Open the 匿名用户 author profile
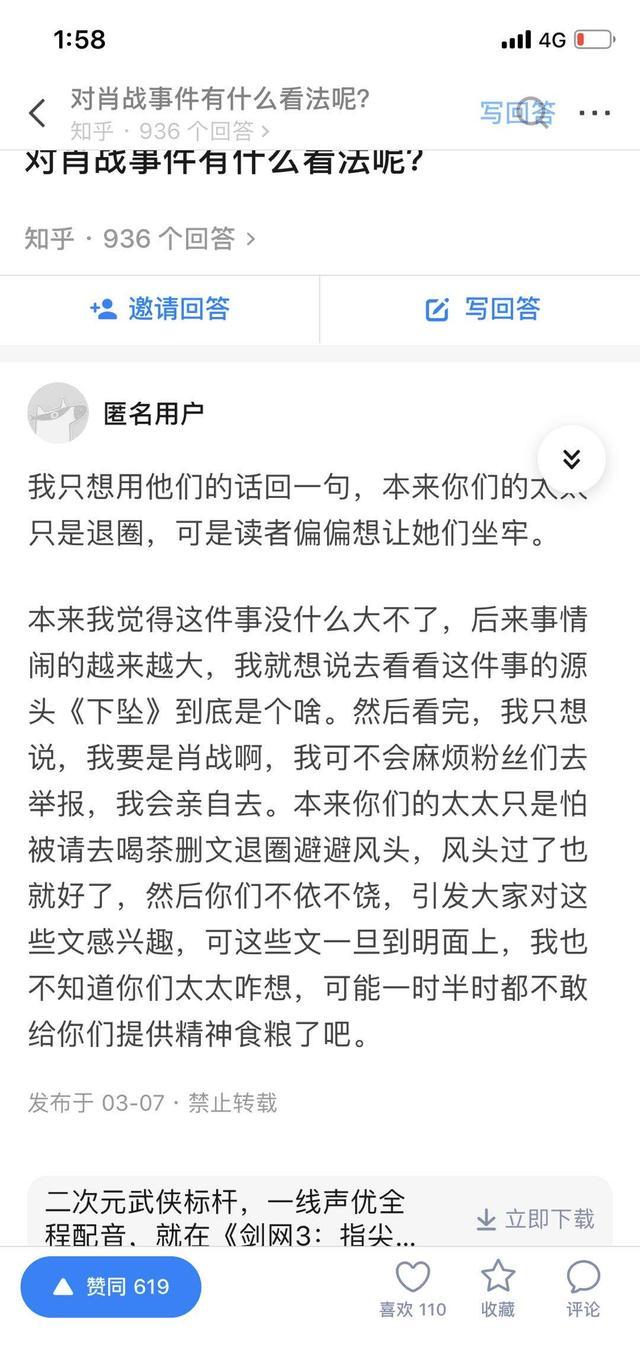This screenshot has height=1348, width=640. point(153,412)
